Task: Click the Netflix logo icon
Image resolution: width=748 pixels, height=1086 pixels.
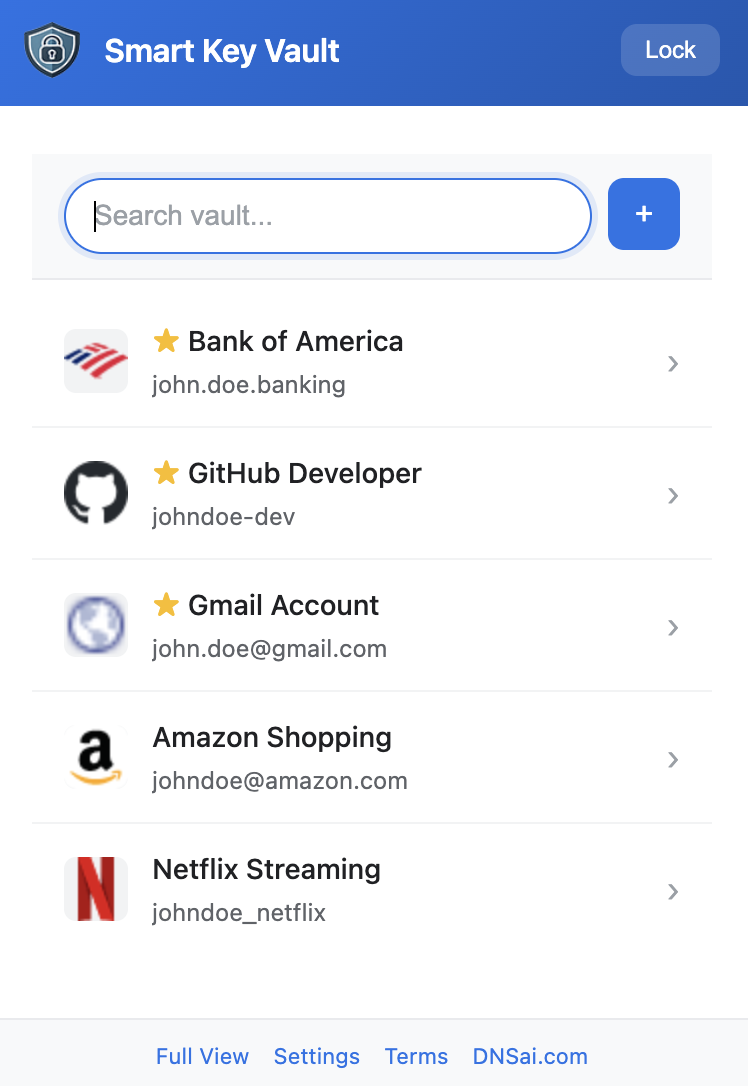Action: (x=95, y=889)
